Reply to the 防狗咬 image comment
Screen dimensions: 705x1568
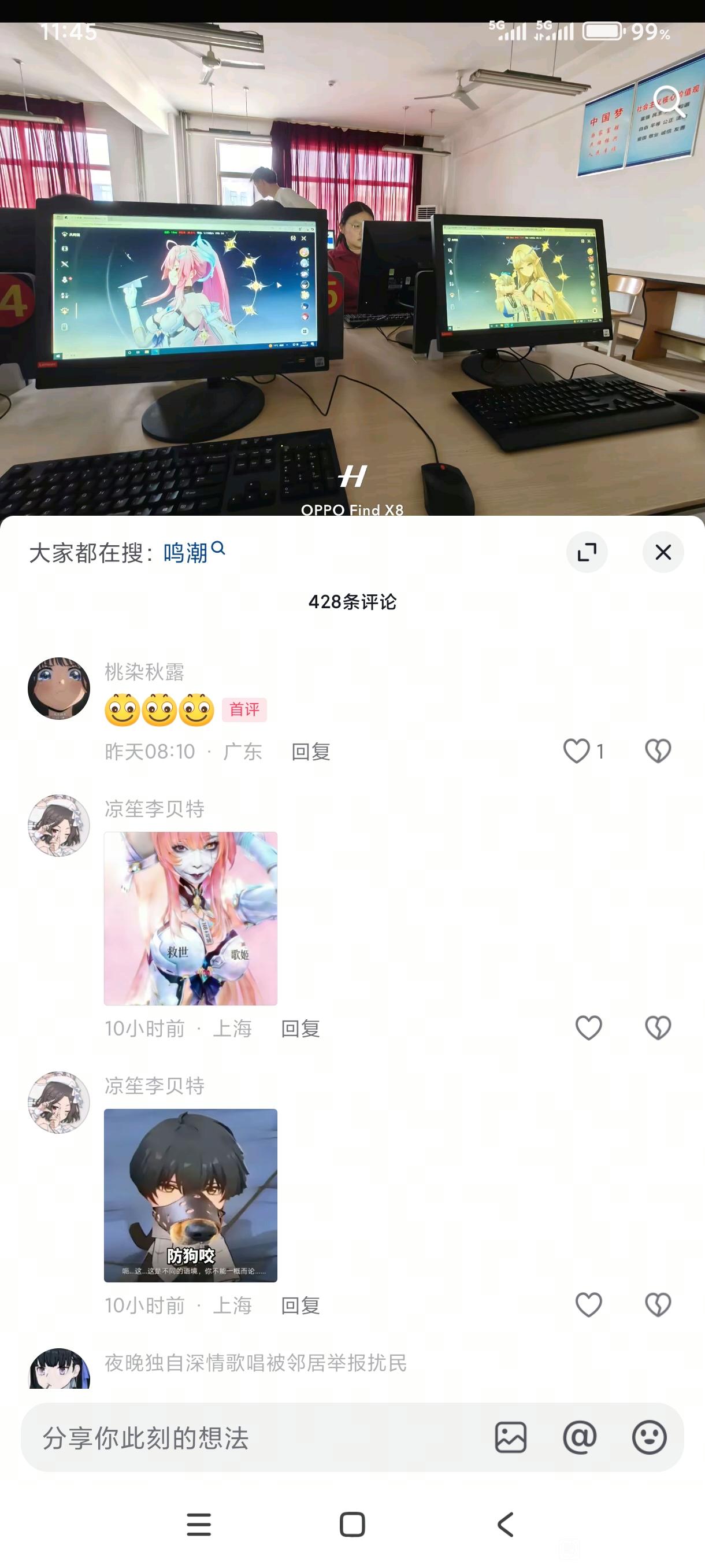point(300,1306)
